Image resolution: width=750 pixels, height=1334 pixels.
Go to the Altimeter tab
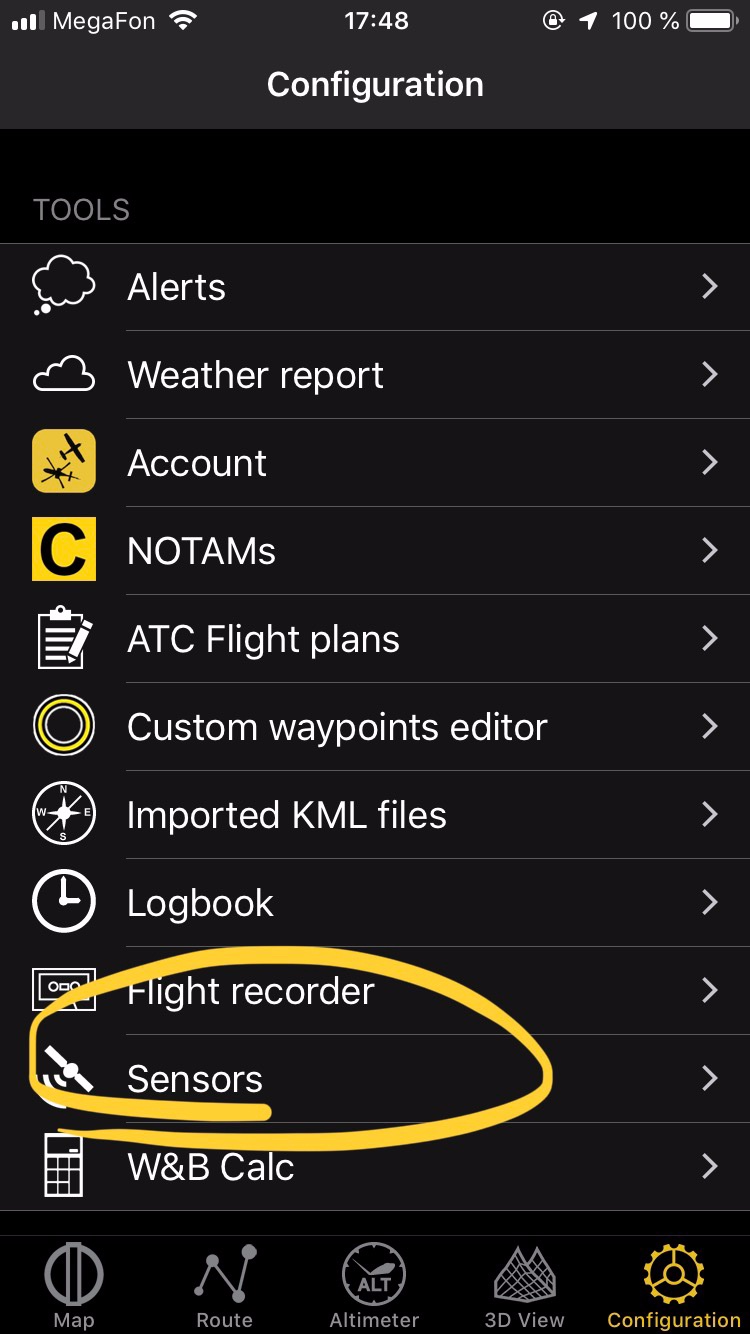coord(374,1287)
